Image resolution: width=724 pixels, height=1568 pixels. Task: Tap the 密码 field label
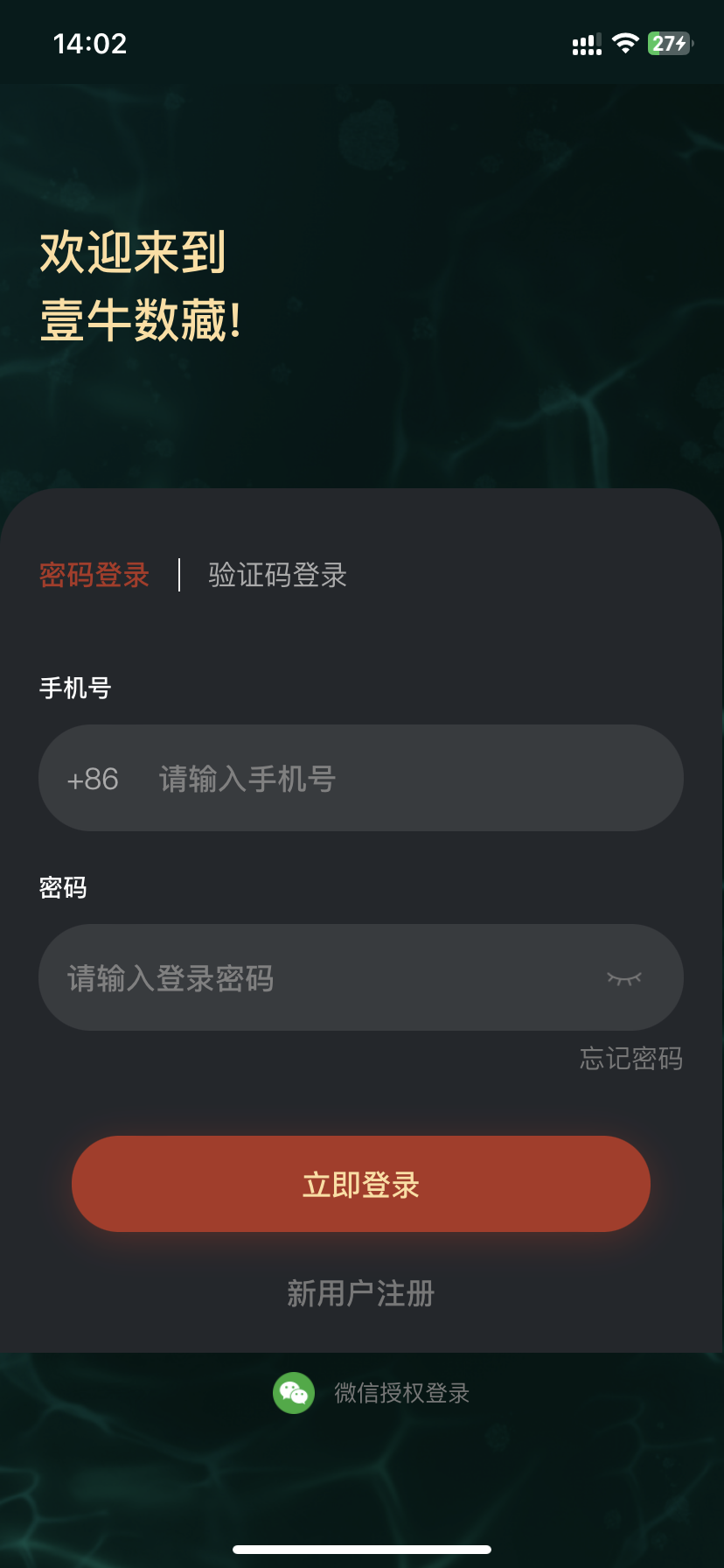tap(63, 887)
